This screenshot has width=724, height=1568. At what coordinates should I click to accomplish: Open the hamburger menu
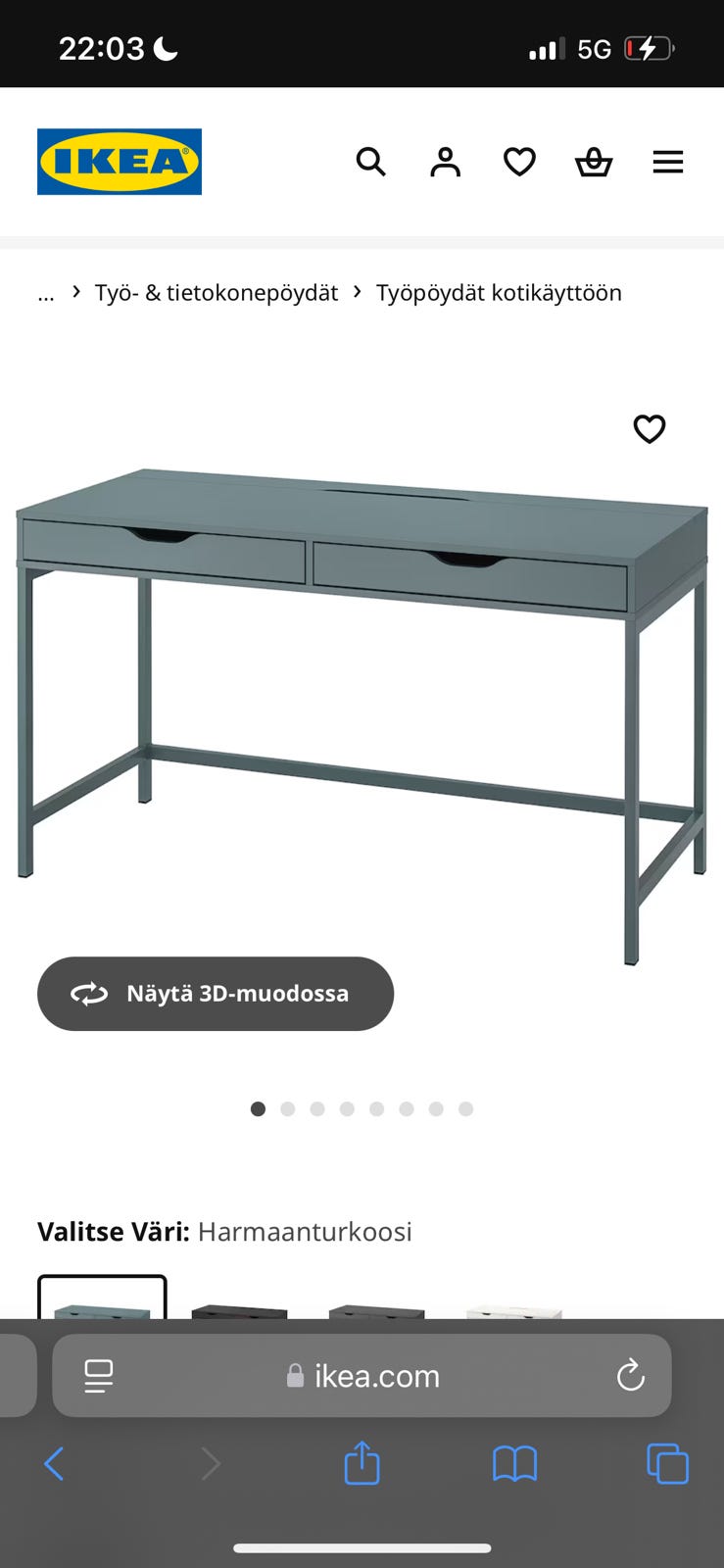tap(668, 162)
